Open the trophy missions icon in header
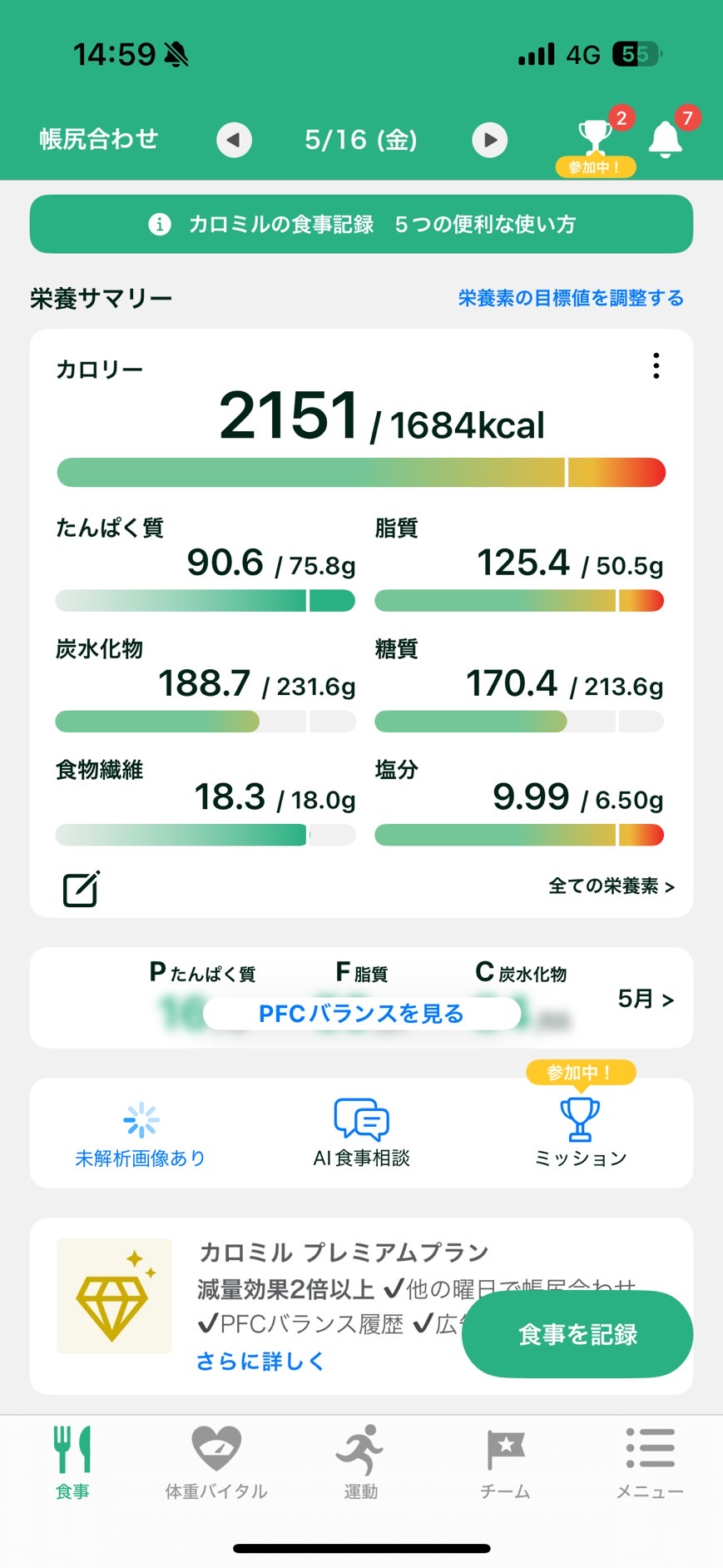723x1568 pixels. coord(596,143)
